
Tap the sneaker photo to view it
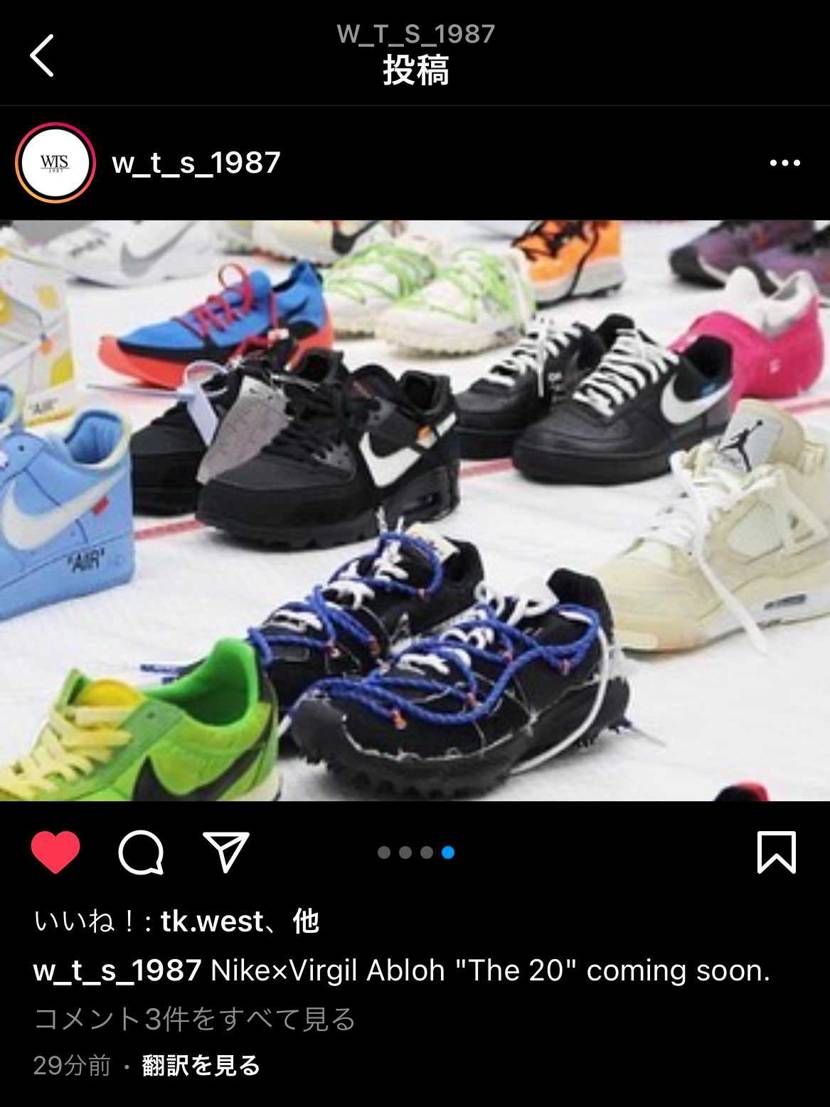(x=415, y=515)
